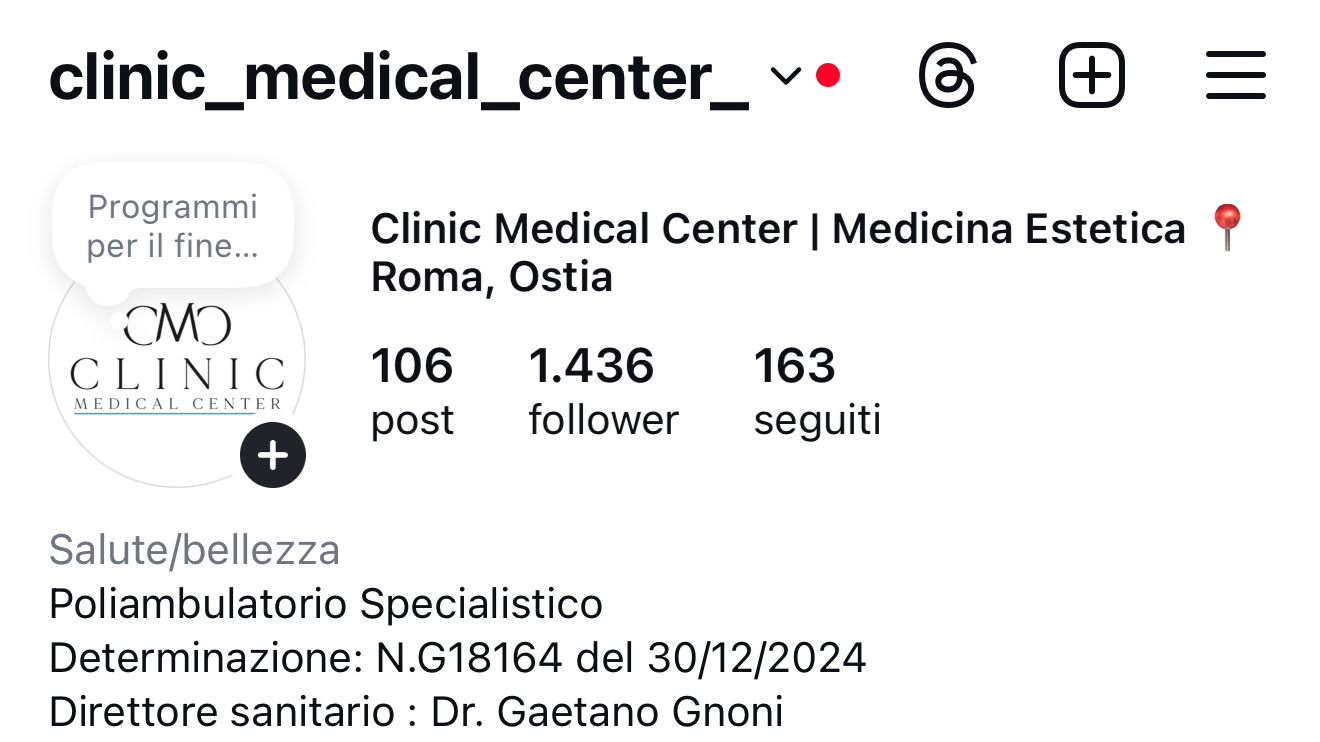Screen dimensions: 1320x742
Task: Open the 1.436 follower list
Action: (603, 390)
